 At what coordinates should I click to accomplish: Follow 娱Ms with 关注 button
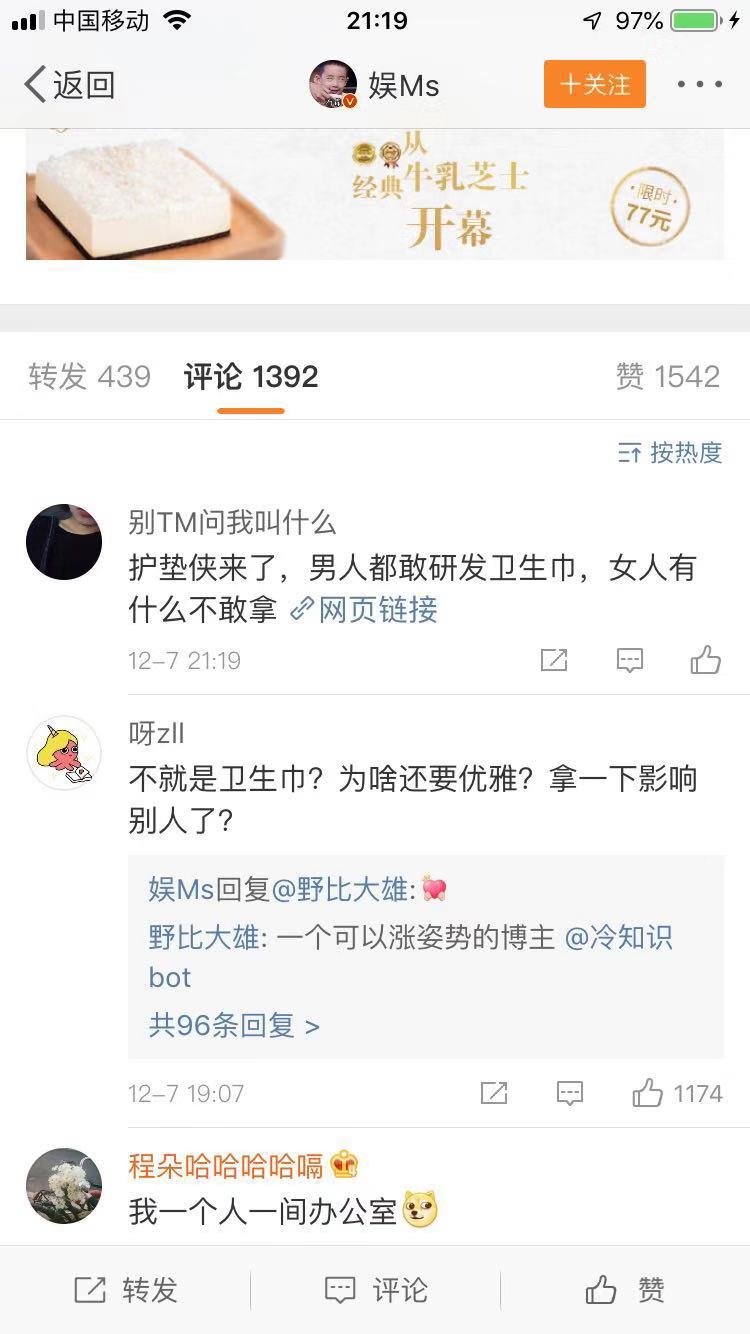click(594, 85)
